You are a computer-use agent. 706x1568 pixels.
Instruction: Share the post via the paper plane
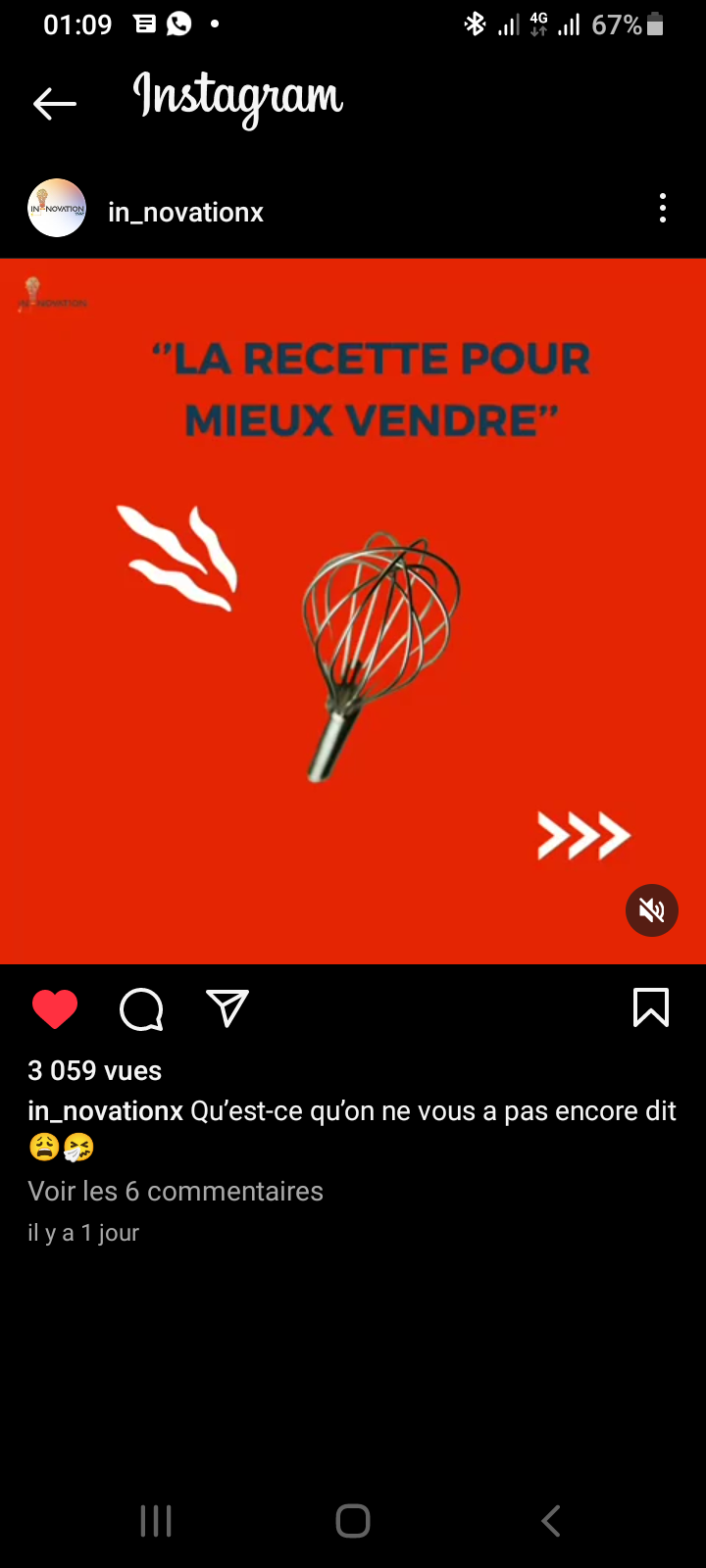click(227, 1007)
